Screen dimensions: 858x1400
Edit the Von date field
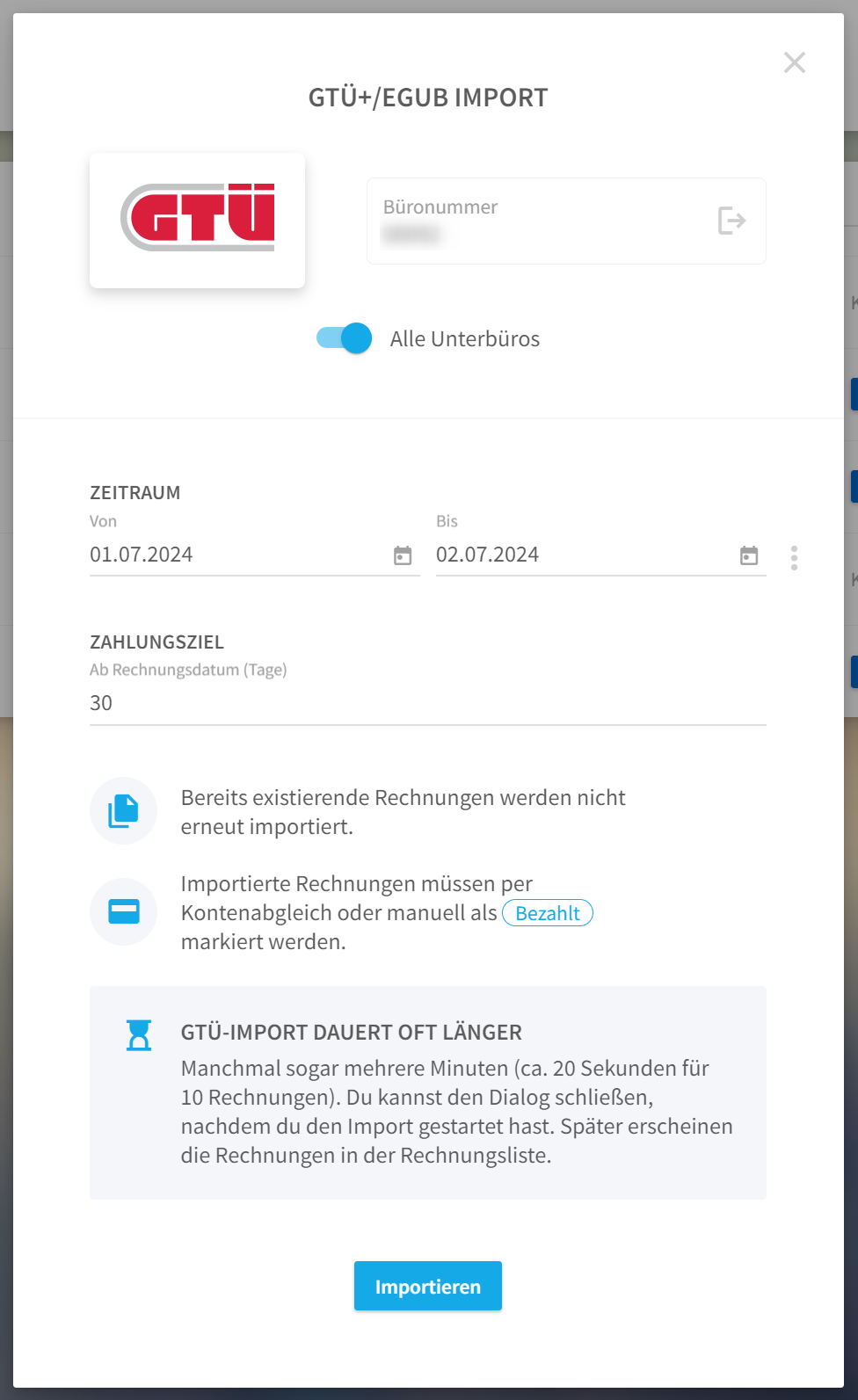click(237, 555)
